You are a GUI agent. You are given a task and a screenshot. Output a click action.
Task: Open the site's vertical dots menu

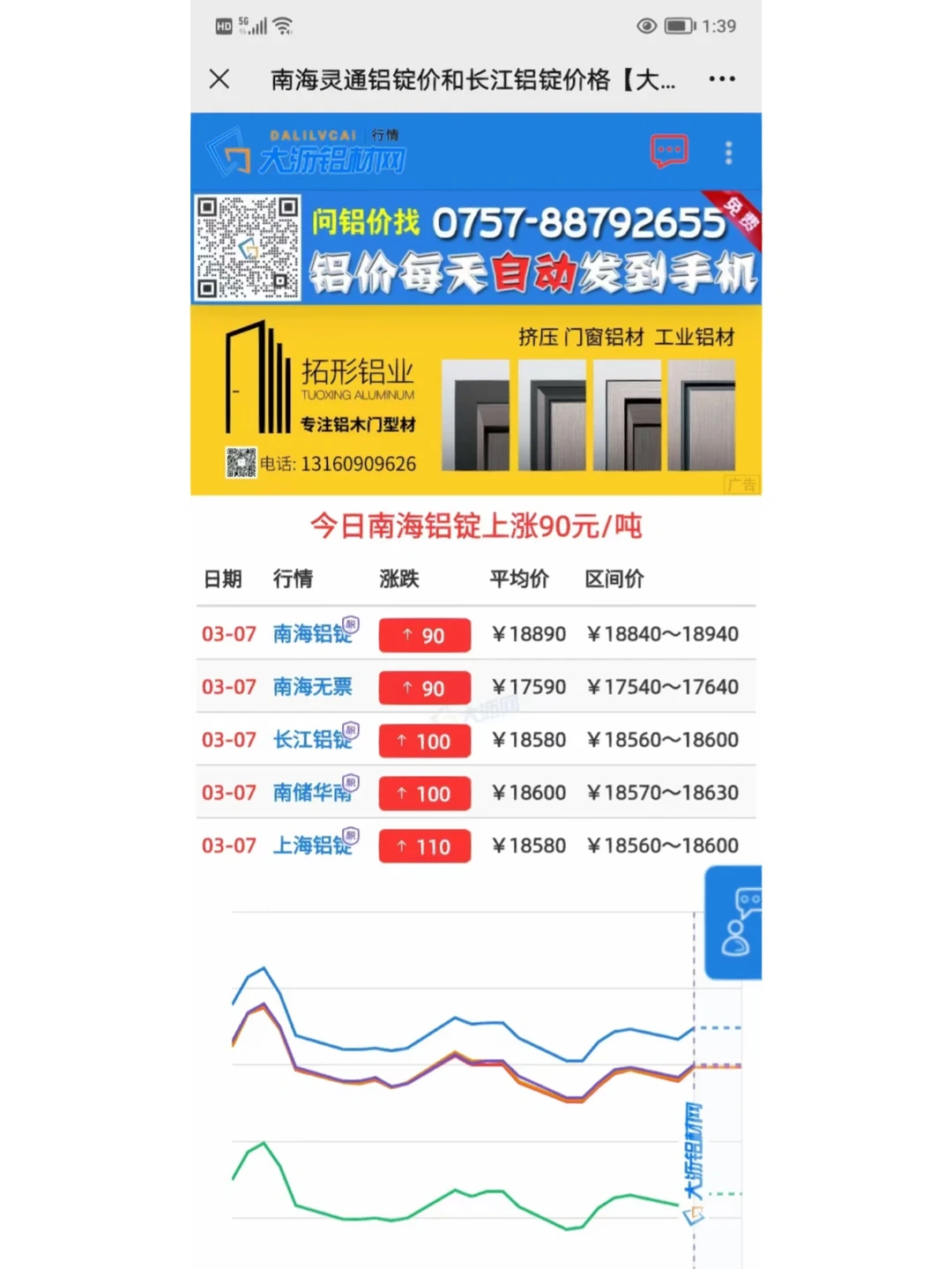click(x=728, y=153)
